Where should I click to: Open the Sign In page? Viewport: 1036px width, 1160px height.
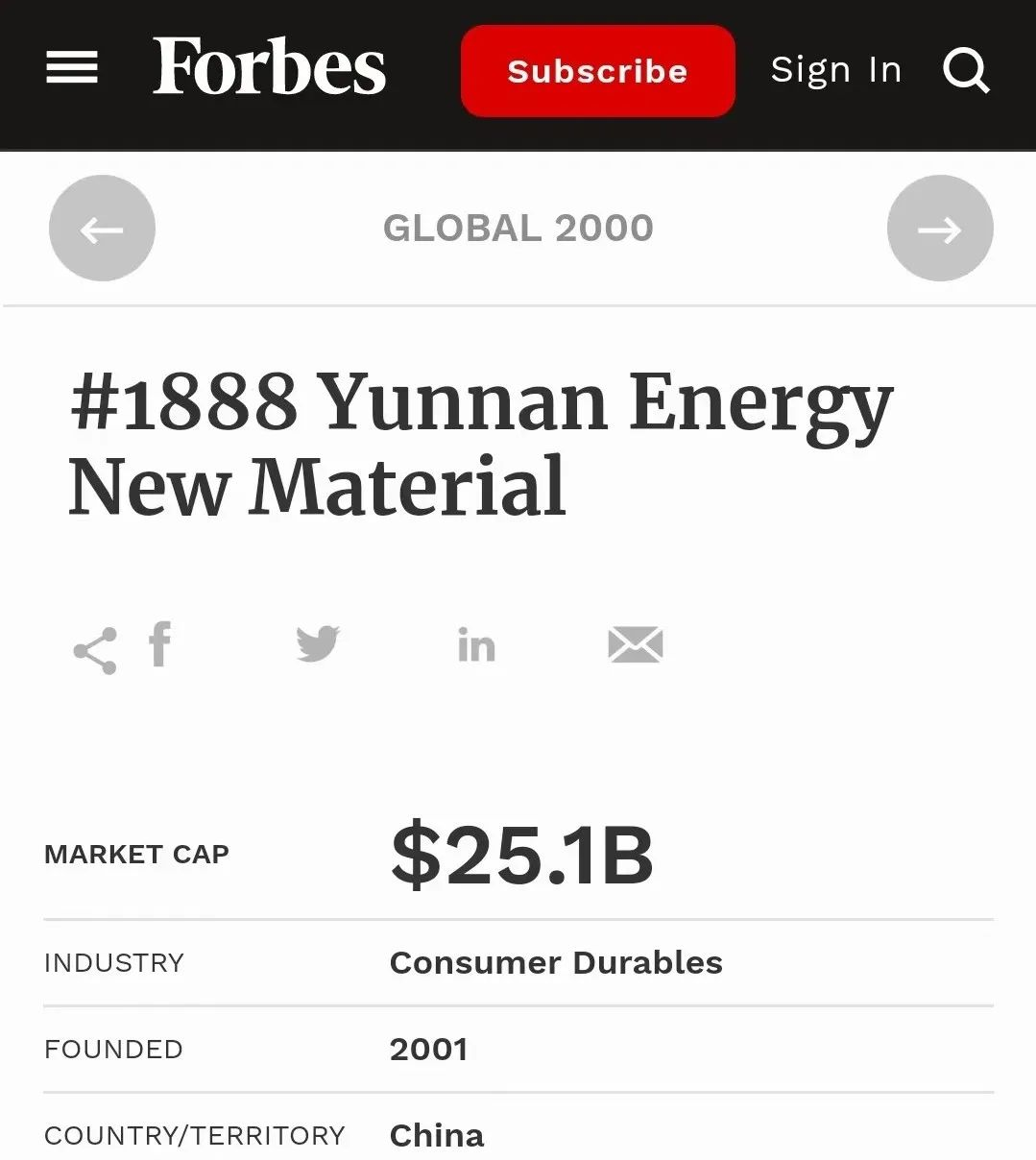tap(836, 70)
